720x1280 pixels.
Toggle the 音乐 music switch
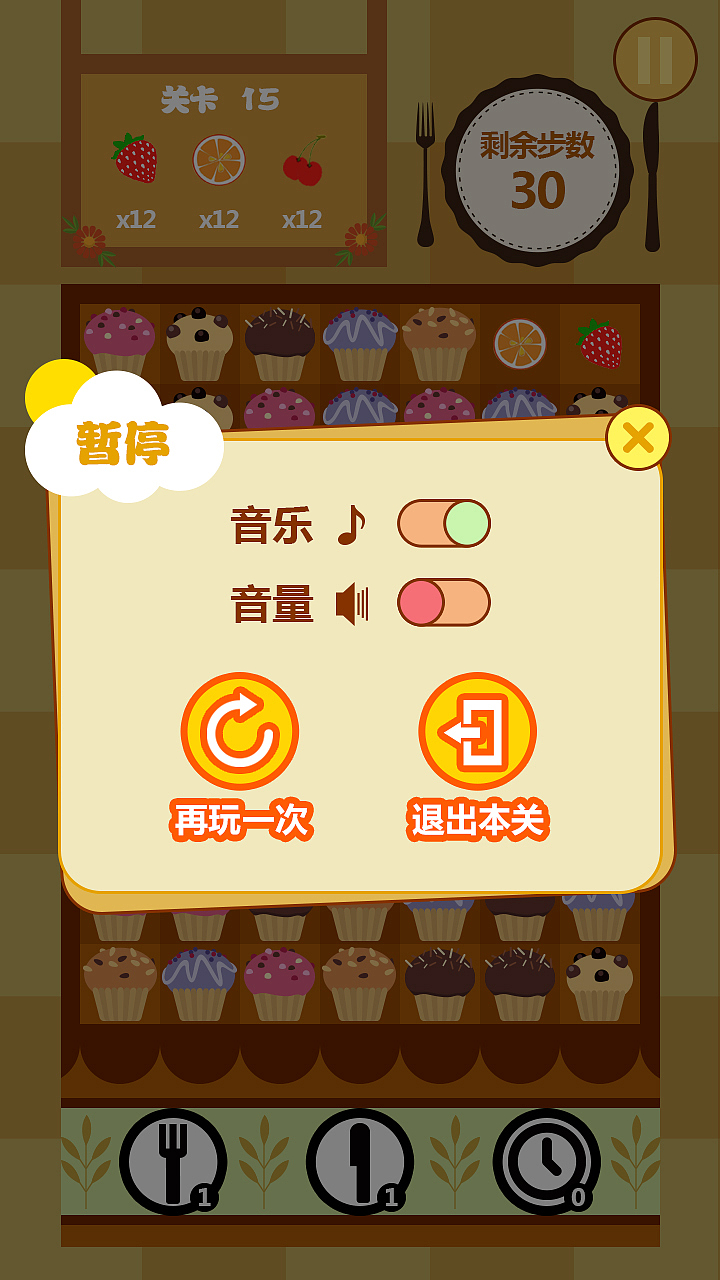point(444,523)
